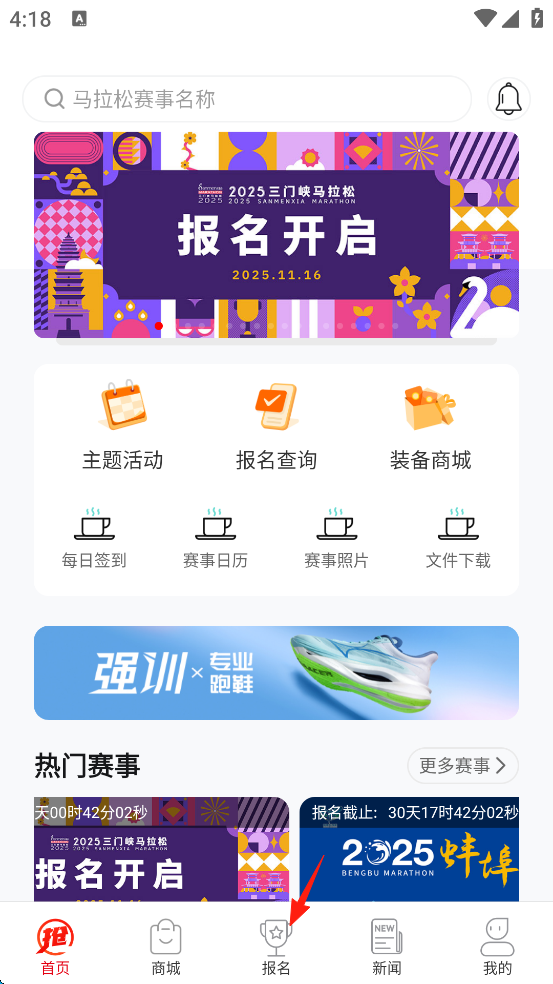View 赛事日历 event calendar
Screen dimensions: 553x984
(215, 538)
